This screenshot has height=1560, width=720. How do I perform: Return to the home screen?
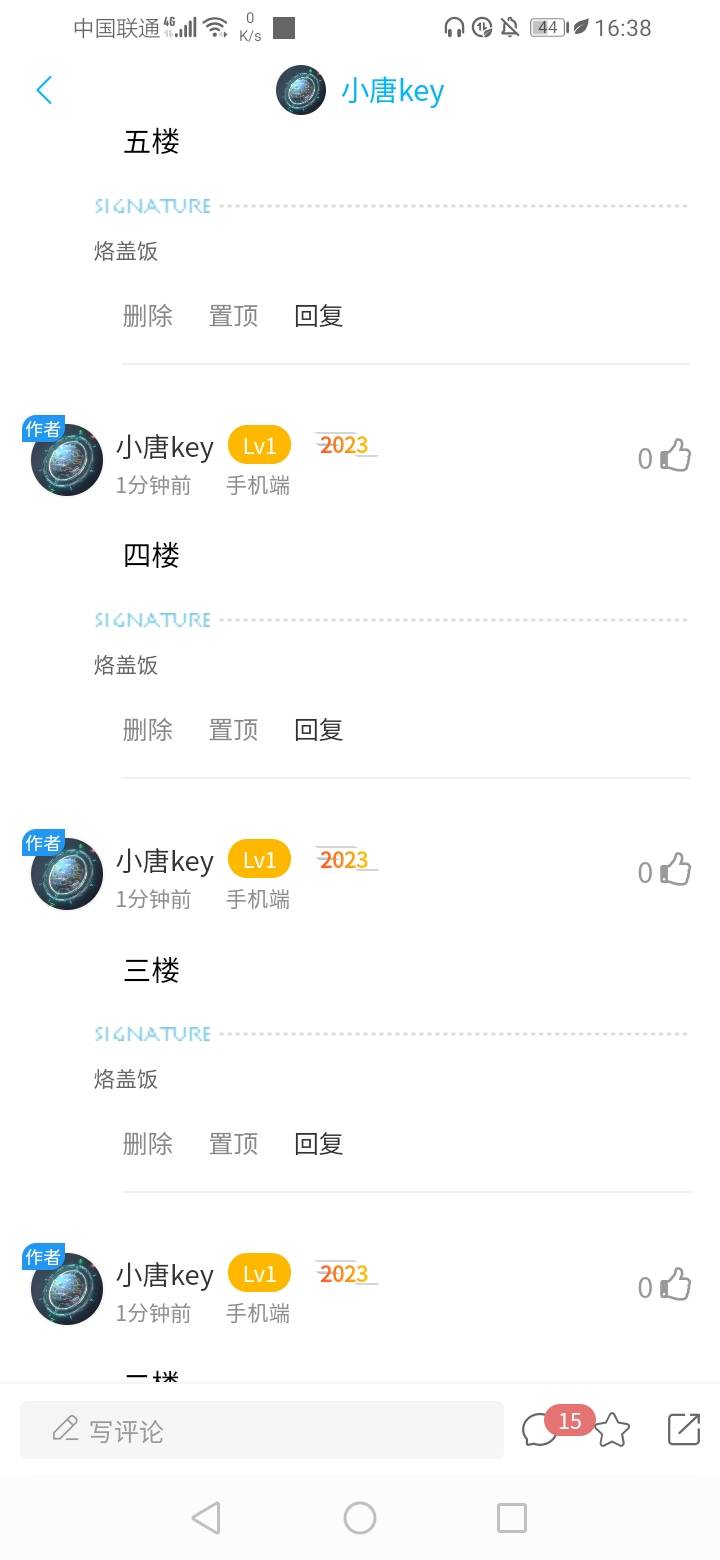pyautogui.click(x=360, y=1518)
